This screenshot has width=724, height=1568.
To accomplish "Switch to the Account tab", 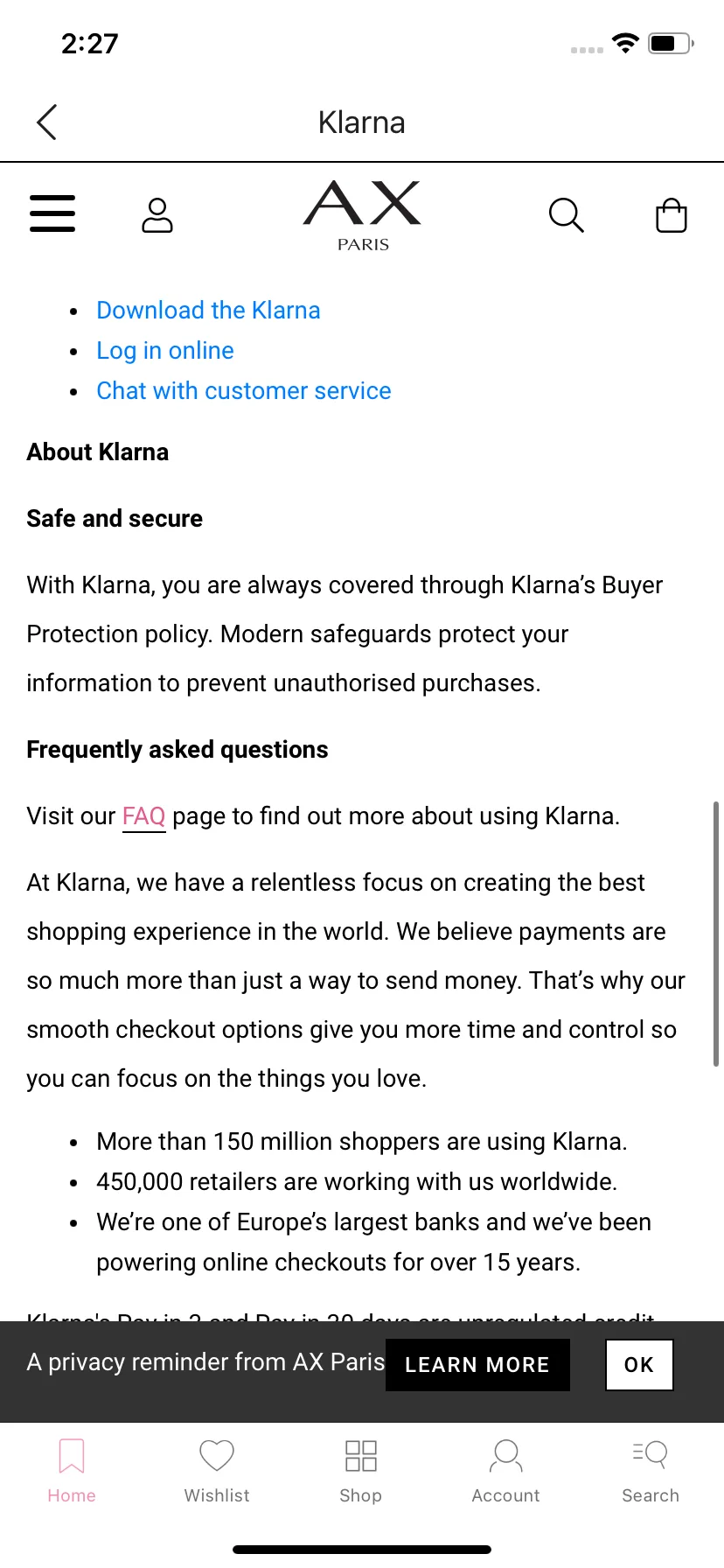I will (505, 1471).
